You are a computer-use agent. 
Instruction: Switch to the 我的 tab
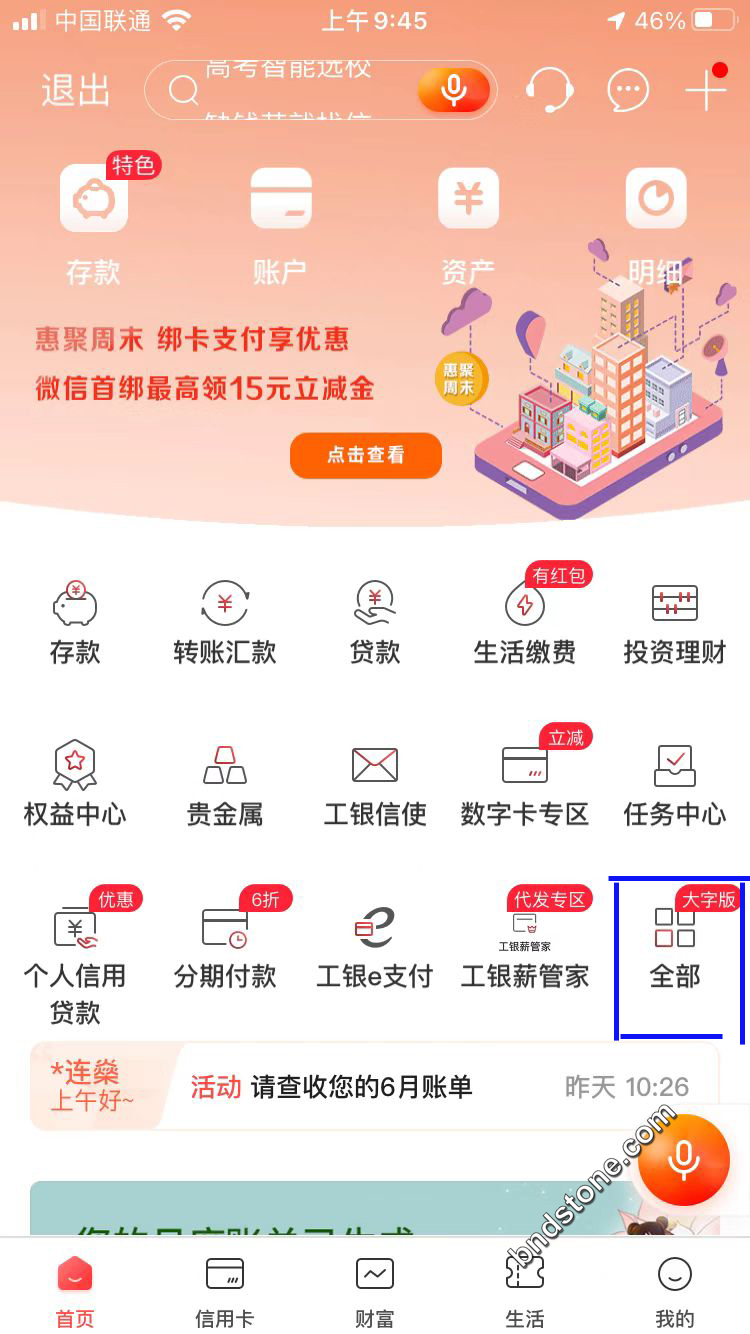[675, 1290]
